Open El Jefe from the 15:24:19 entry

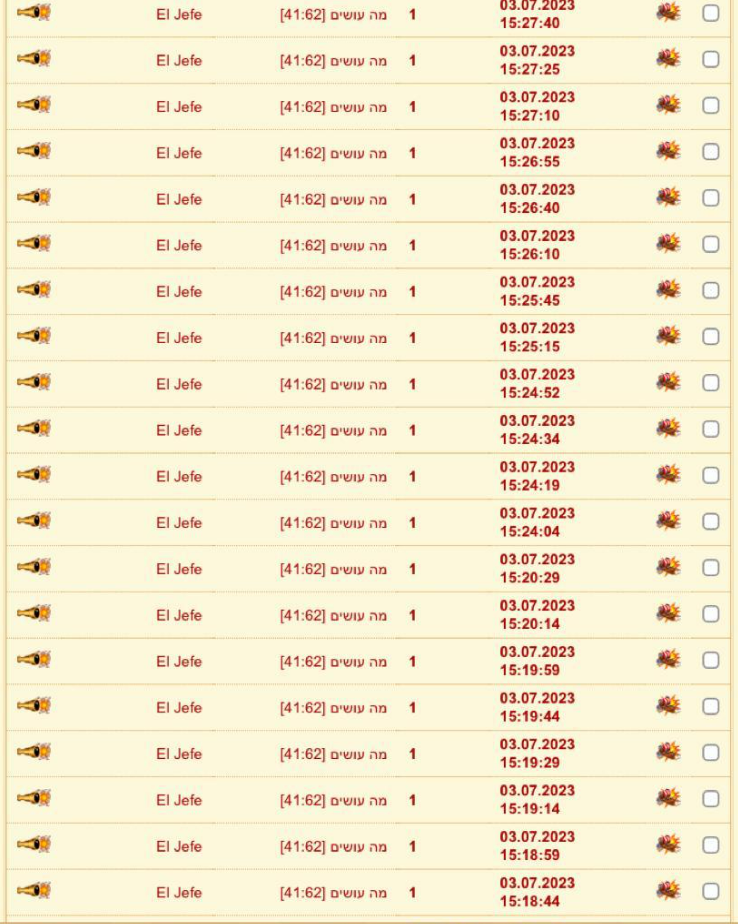(x=179, y=476)
